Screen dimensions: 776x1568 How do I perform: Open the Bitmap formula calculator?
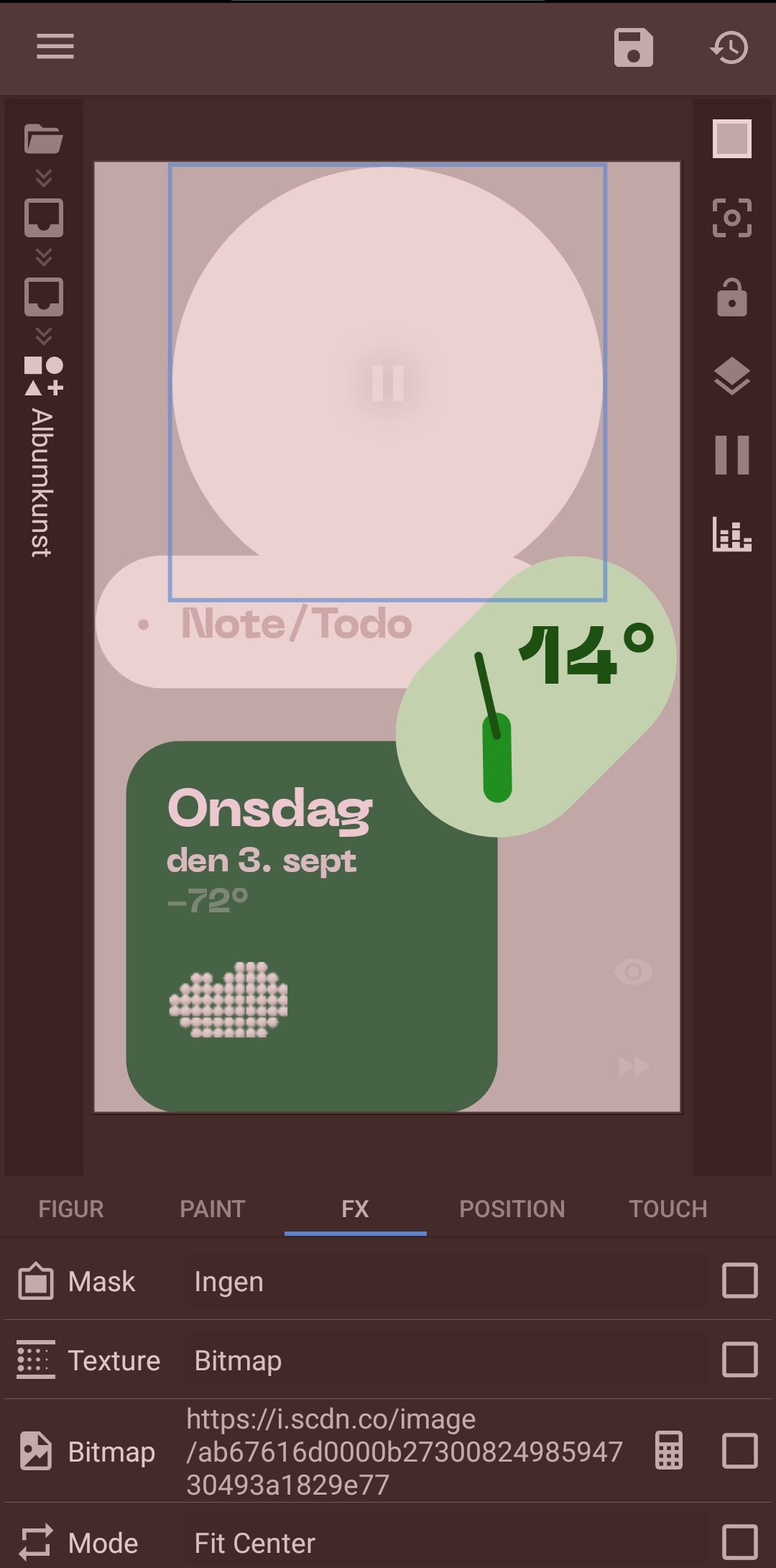[668, 1450]
